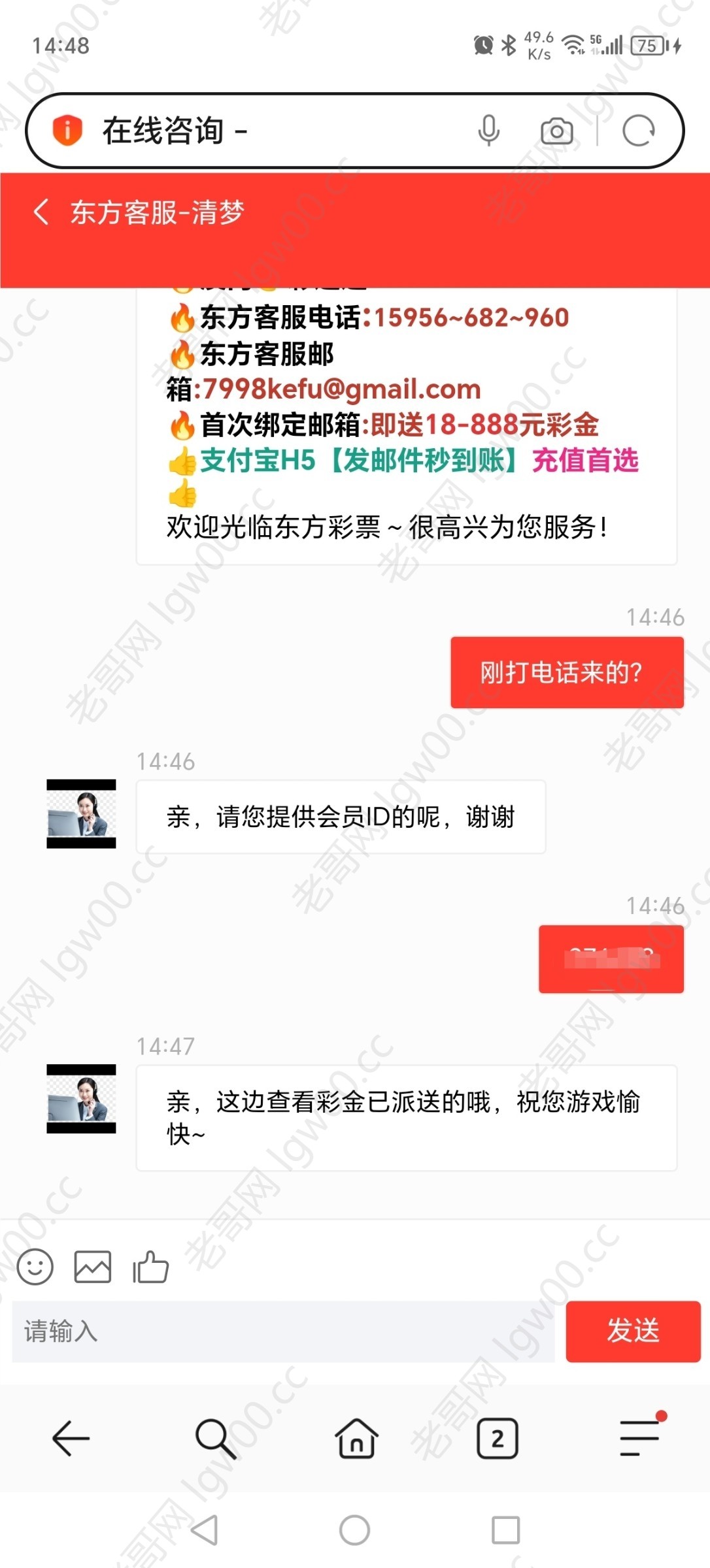Open the emoji picker in chat

[x=35, y=1267]
